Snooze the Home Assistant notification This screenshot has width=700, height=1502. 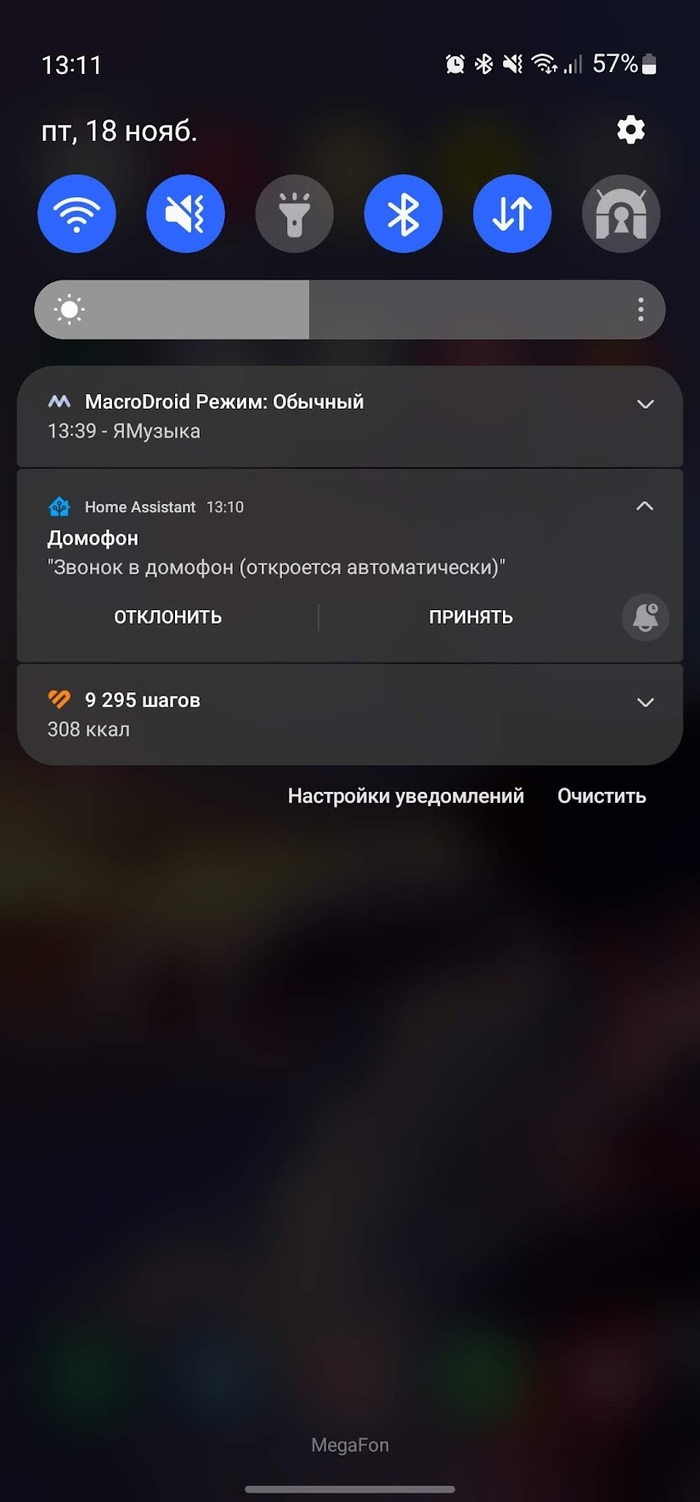tap(645, 617)
